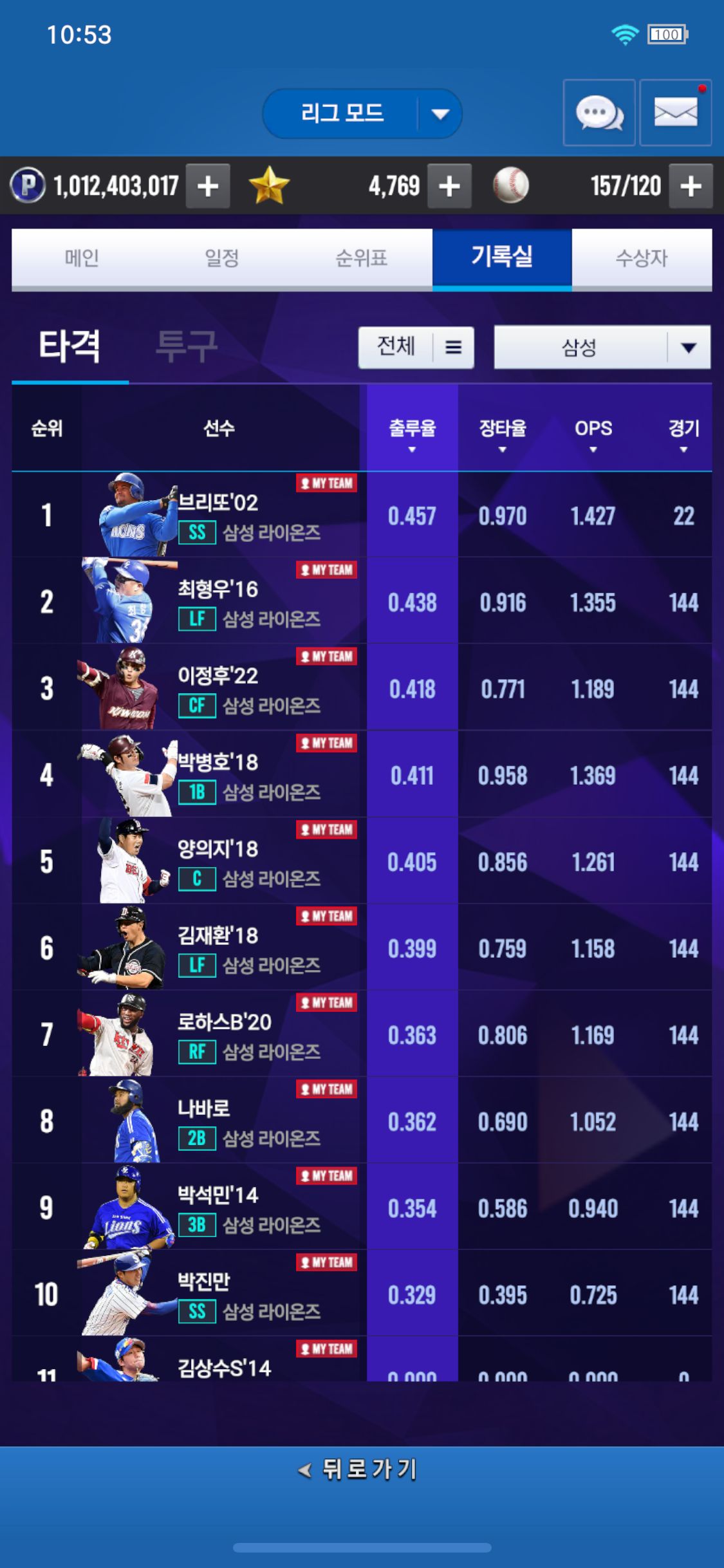Screen dimensions: 724x1568
Task: Open the 리그 모드 mode dropdown
Action: coord(362,114)
